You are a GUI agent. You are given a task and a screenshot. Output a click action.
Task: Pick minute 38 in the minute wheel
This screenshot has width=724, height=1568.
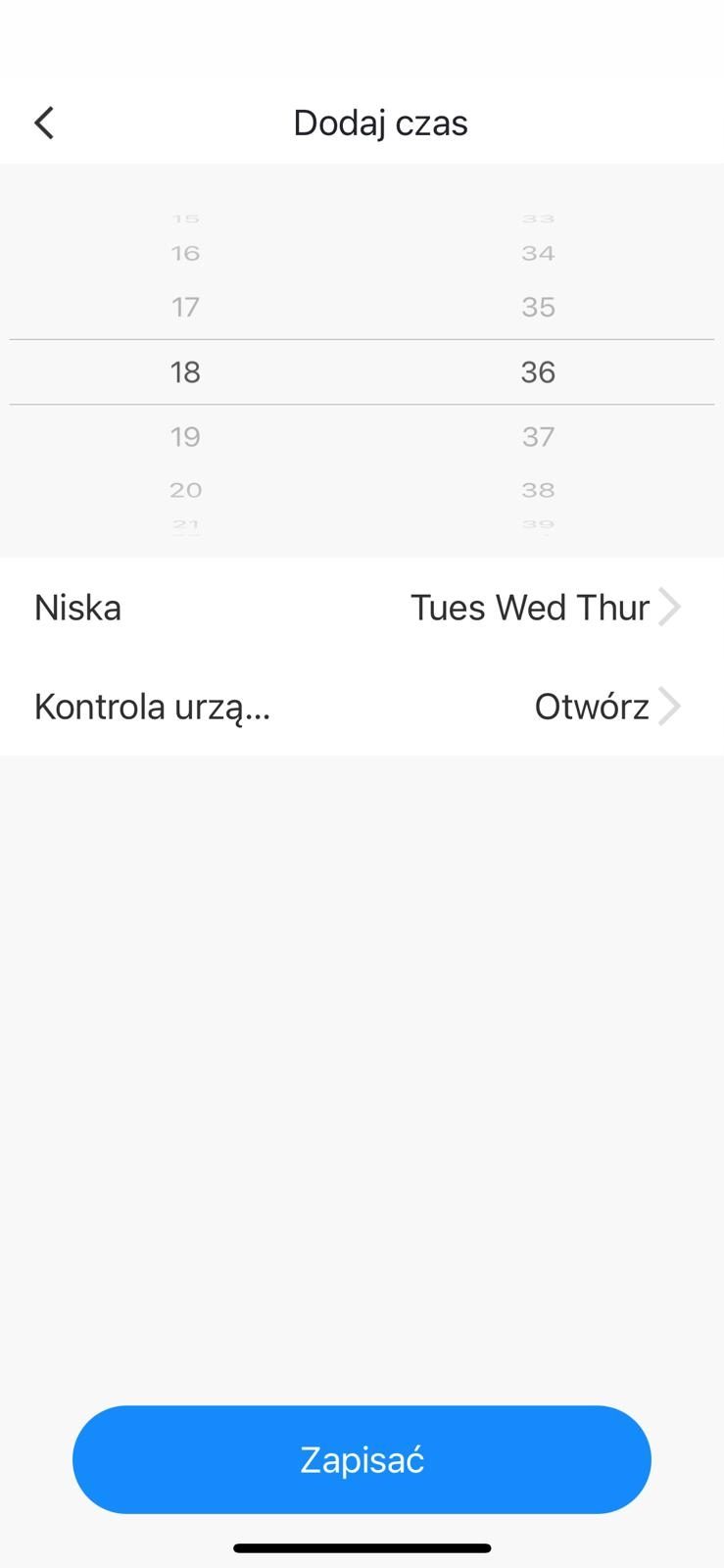tap(538, 489)
